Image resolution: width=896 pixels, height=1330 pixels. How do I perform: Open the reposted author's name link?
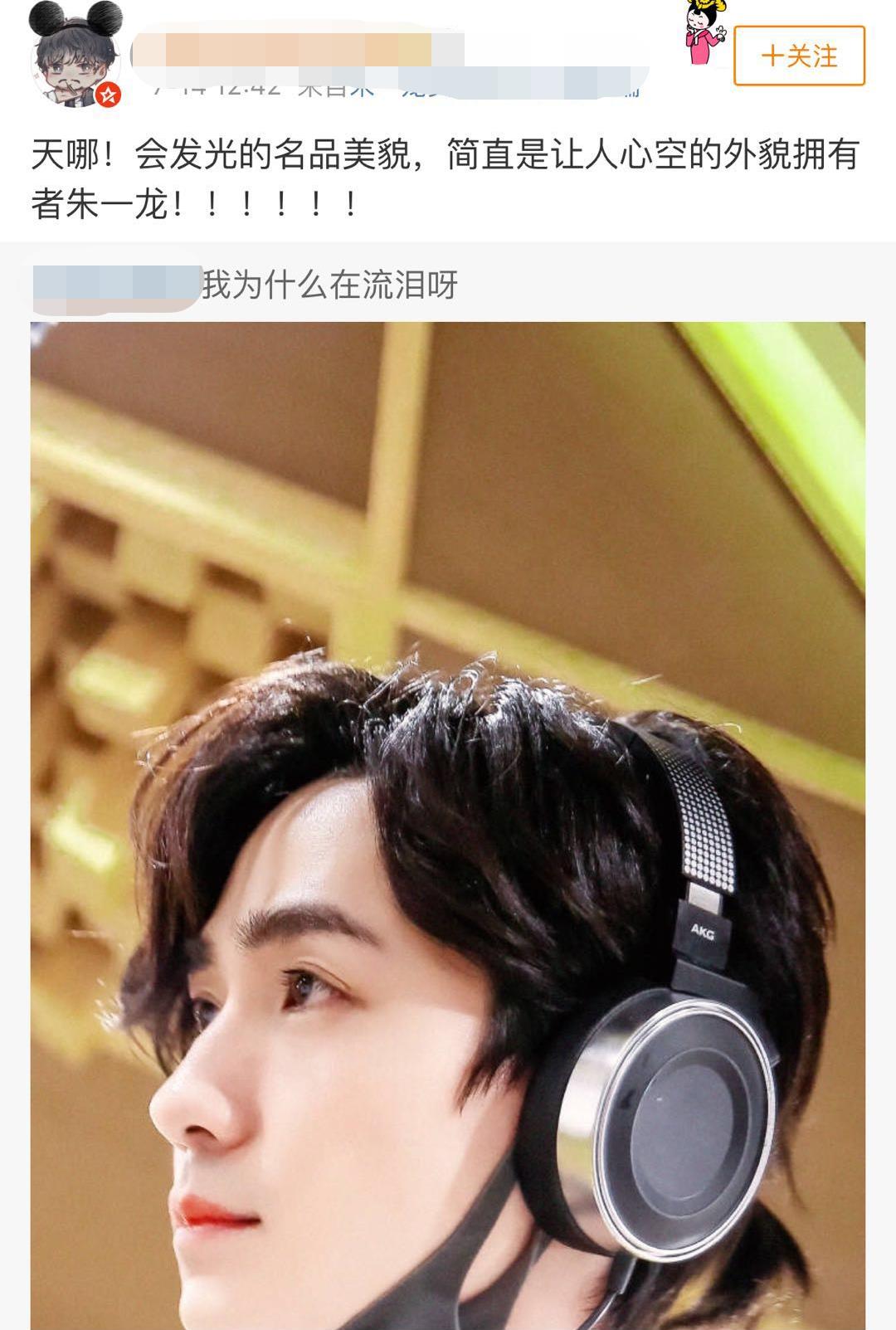[x=116, y=285]
